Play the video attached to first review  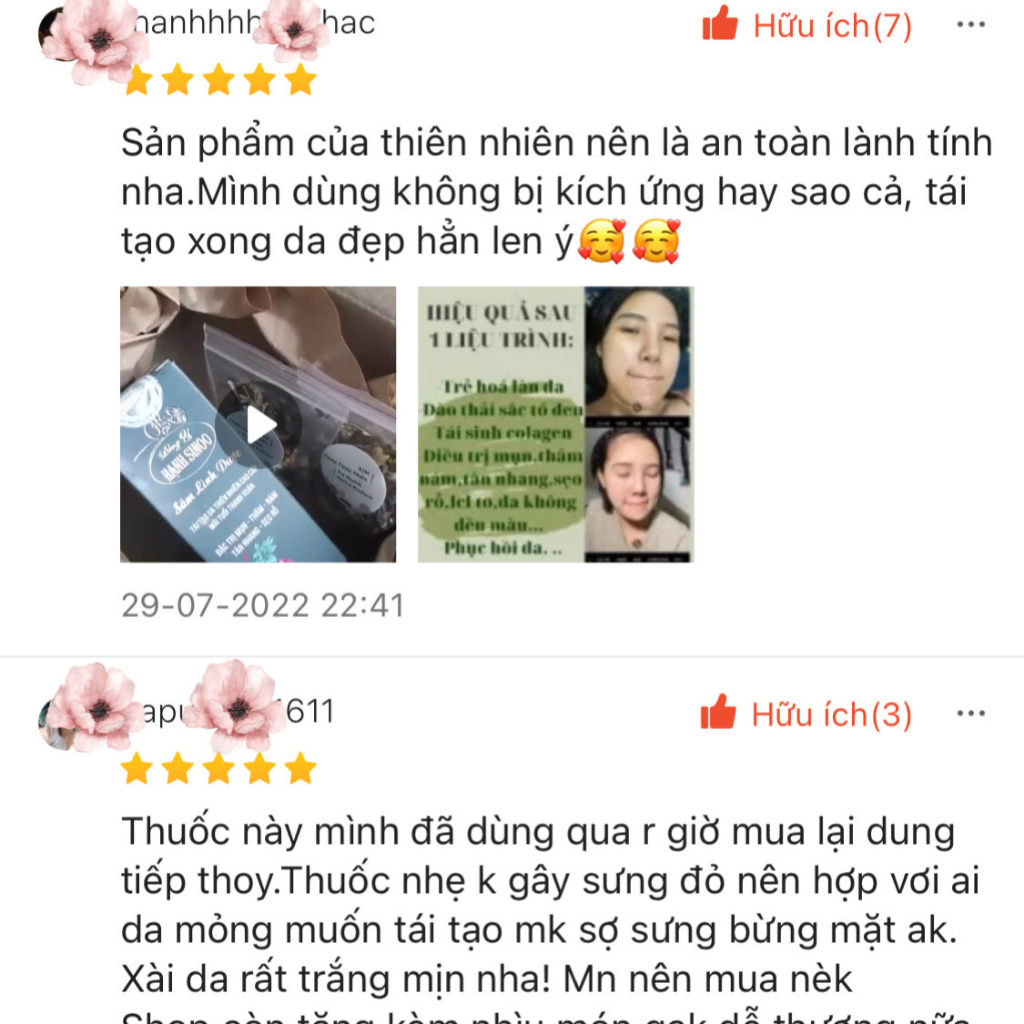point(258,424)
